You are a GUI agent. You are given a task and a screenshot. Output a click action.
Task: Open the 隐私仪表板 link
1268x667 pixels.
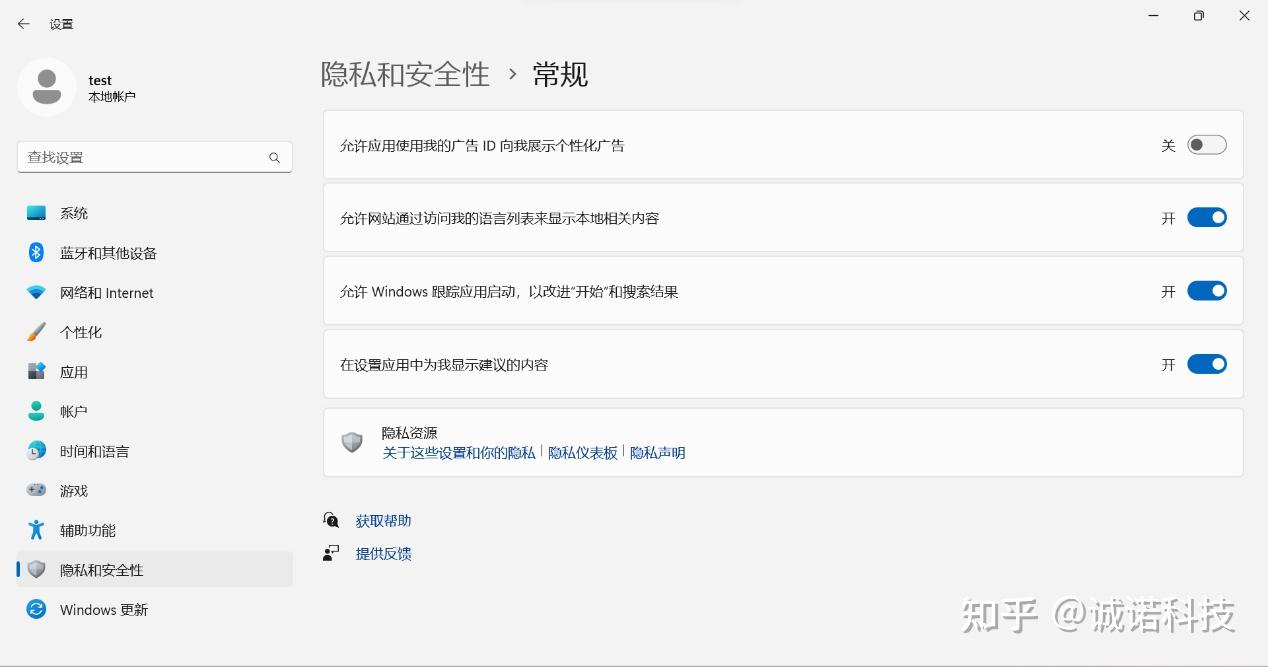point(583,453)
